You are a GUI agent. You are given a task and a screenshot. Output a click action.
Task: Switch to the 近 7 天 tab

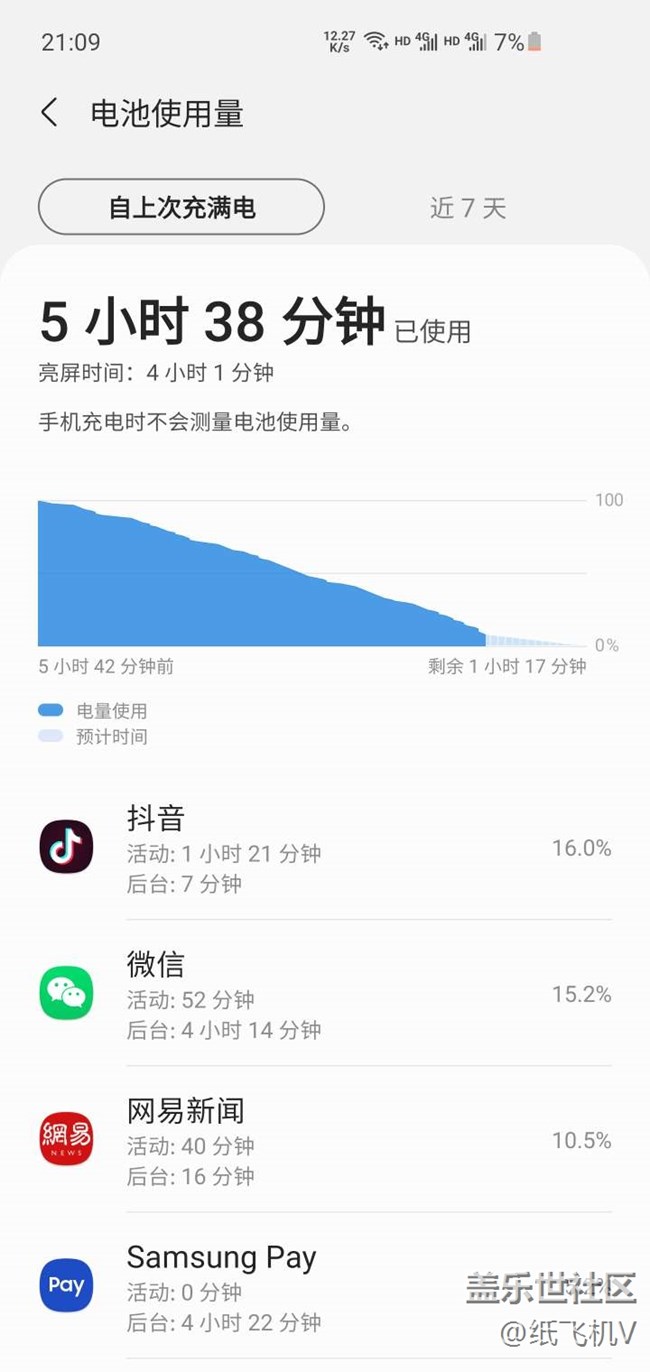[468, 207]
